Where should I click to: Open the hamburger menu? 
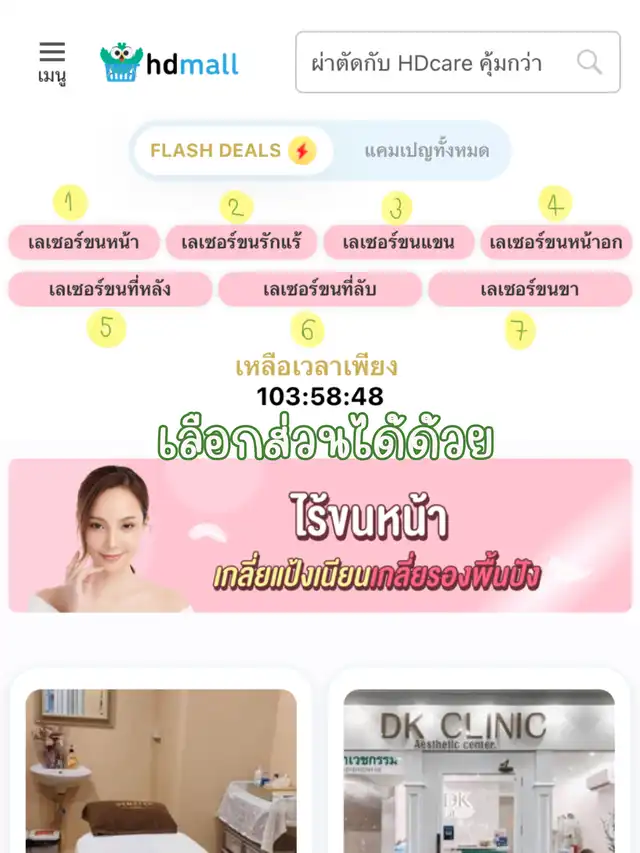(x=52, y=62)
